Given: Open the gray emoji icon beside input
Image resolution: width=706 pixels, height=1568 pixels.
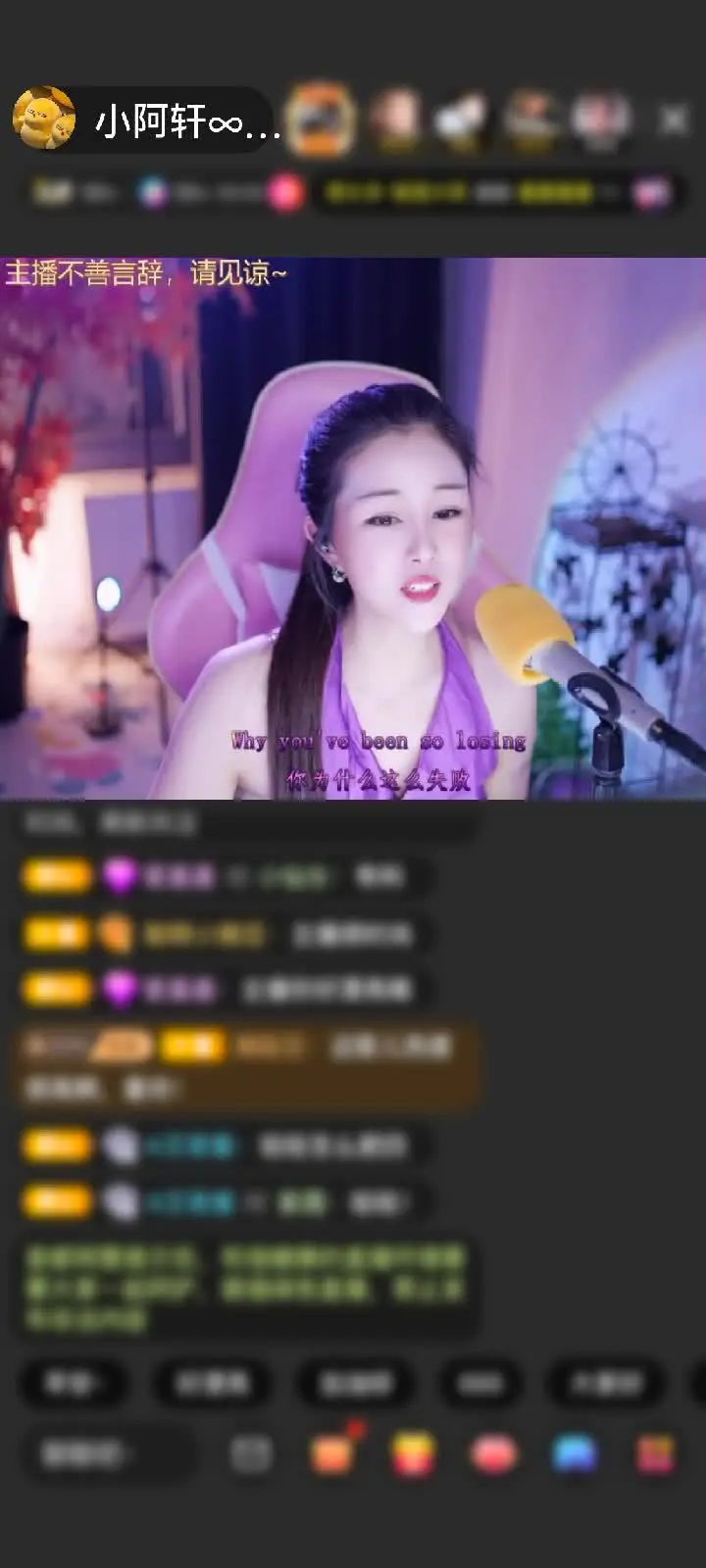Looking at the screenshot, I should point(251,1454).
